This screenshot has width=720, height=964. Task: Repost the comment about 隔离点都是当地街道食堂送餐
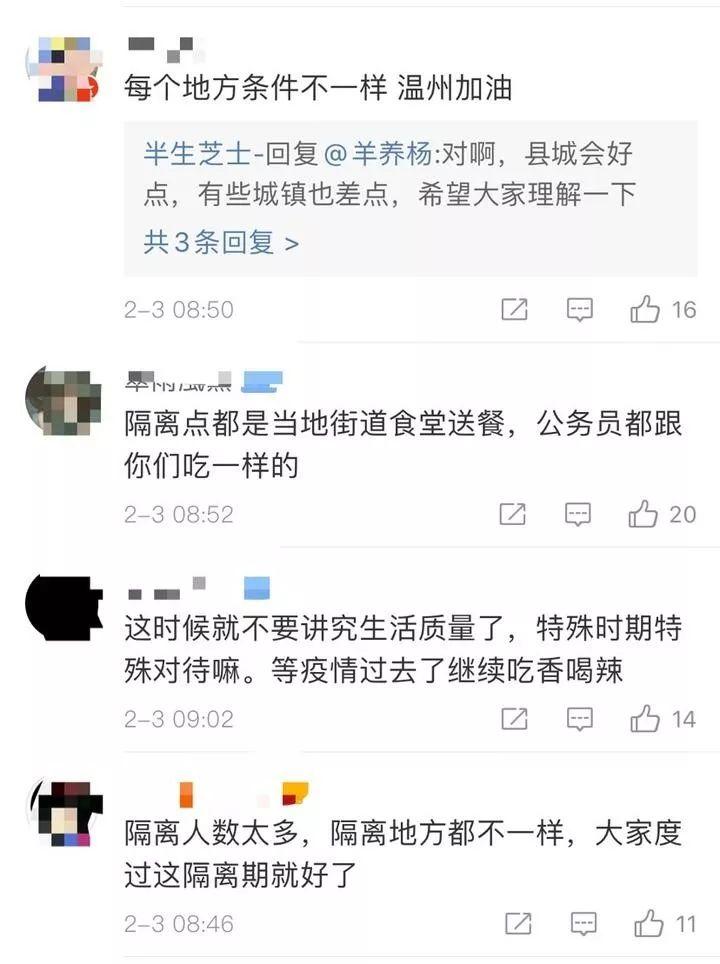pos(512,515)
